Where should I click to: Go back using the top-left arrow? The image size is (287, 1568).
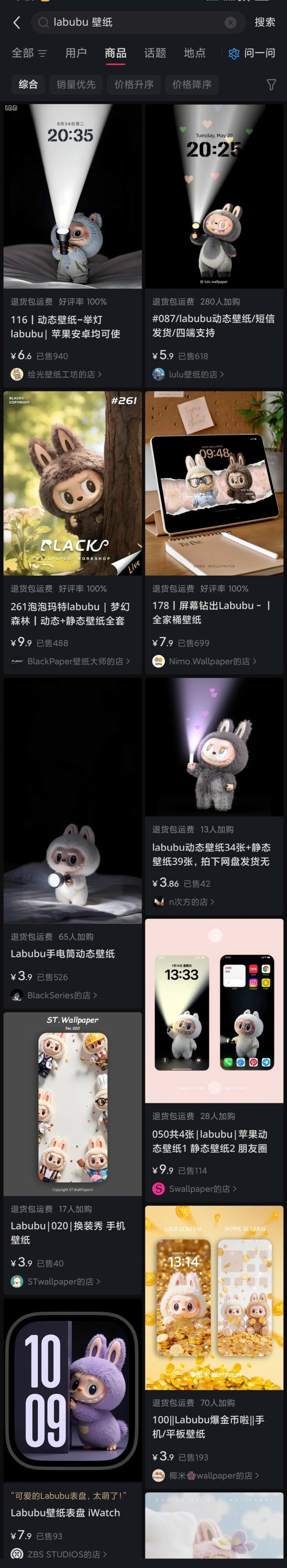pos(16,22)
